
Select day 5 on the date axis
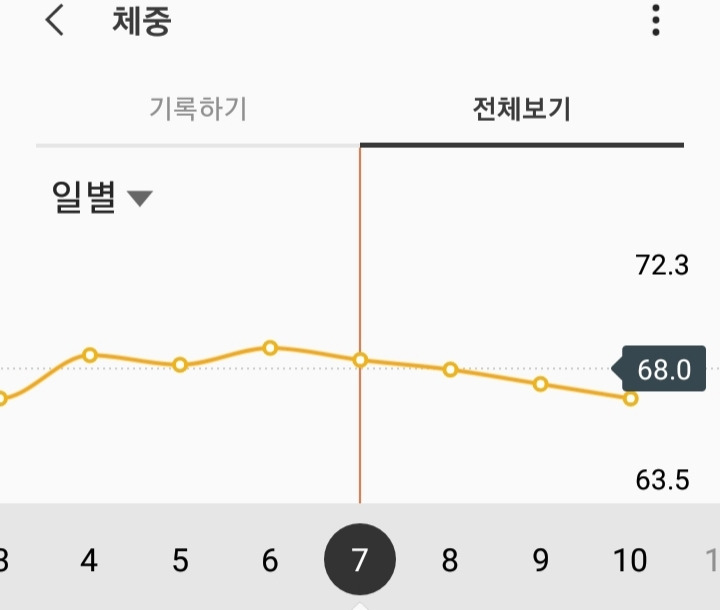tap(180, 560)
